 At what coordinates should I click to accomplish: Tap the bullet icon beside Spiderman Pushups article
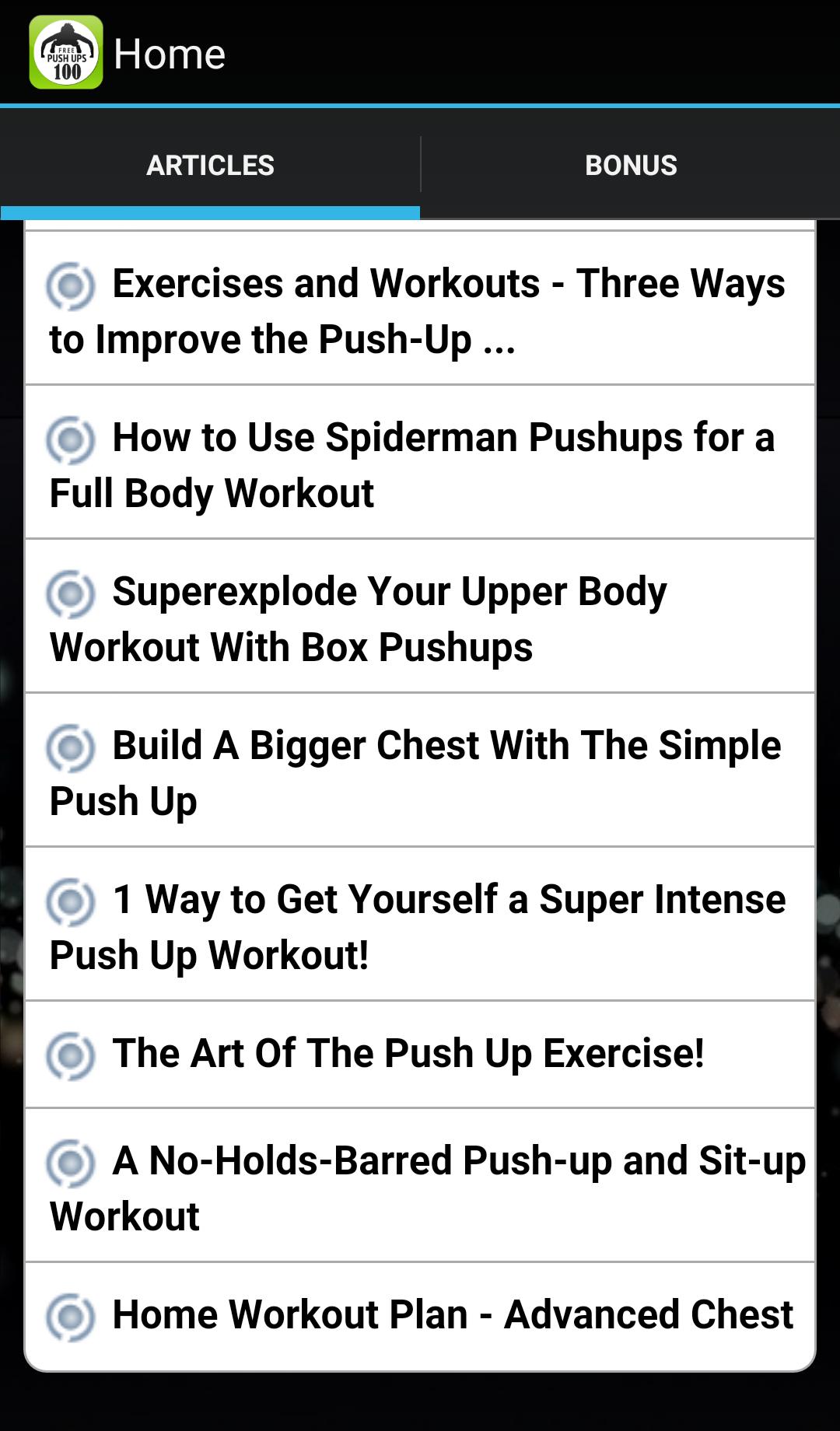(72, 442)
